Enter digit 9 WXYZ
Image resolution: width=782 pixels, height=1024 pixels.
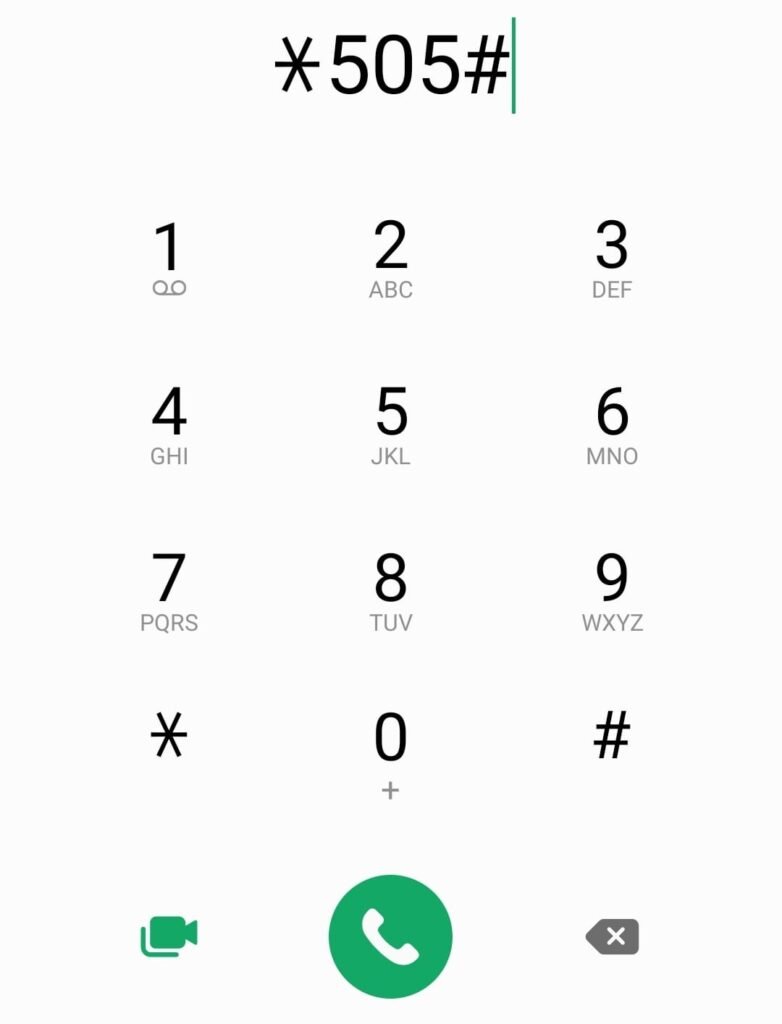tap(612, 590)
